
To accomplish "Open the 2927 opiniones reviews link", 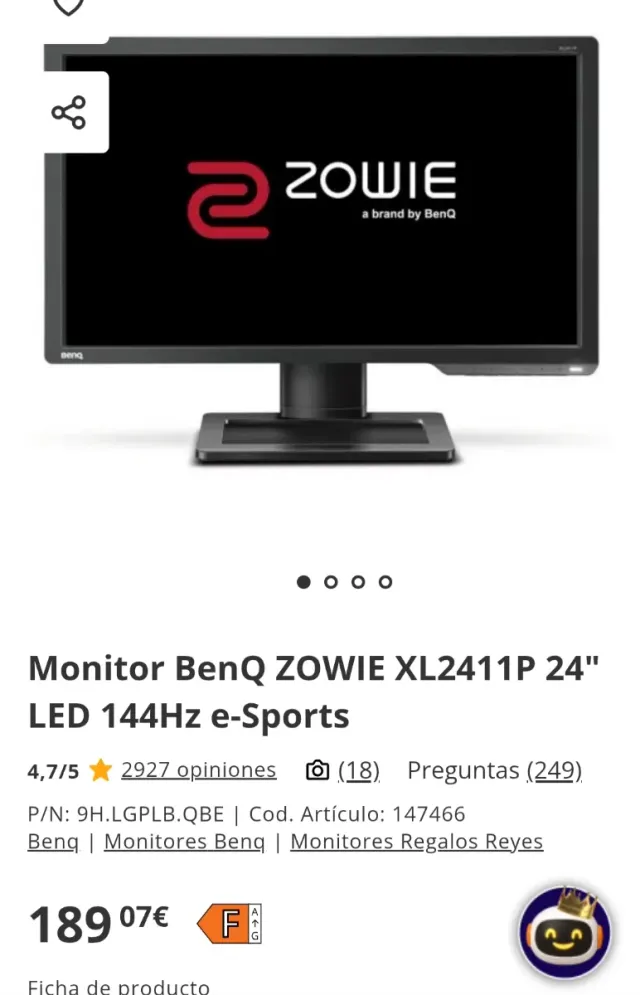I will coord(198,770).
